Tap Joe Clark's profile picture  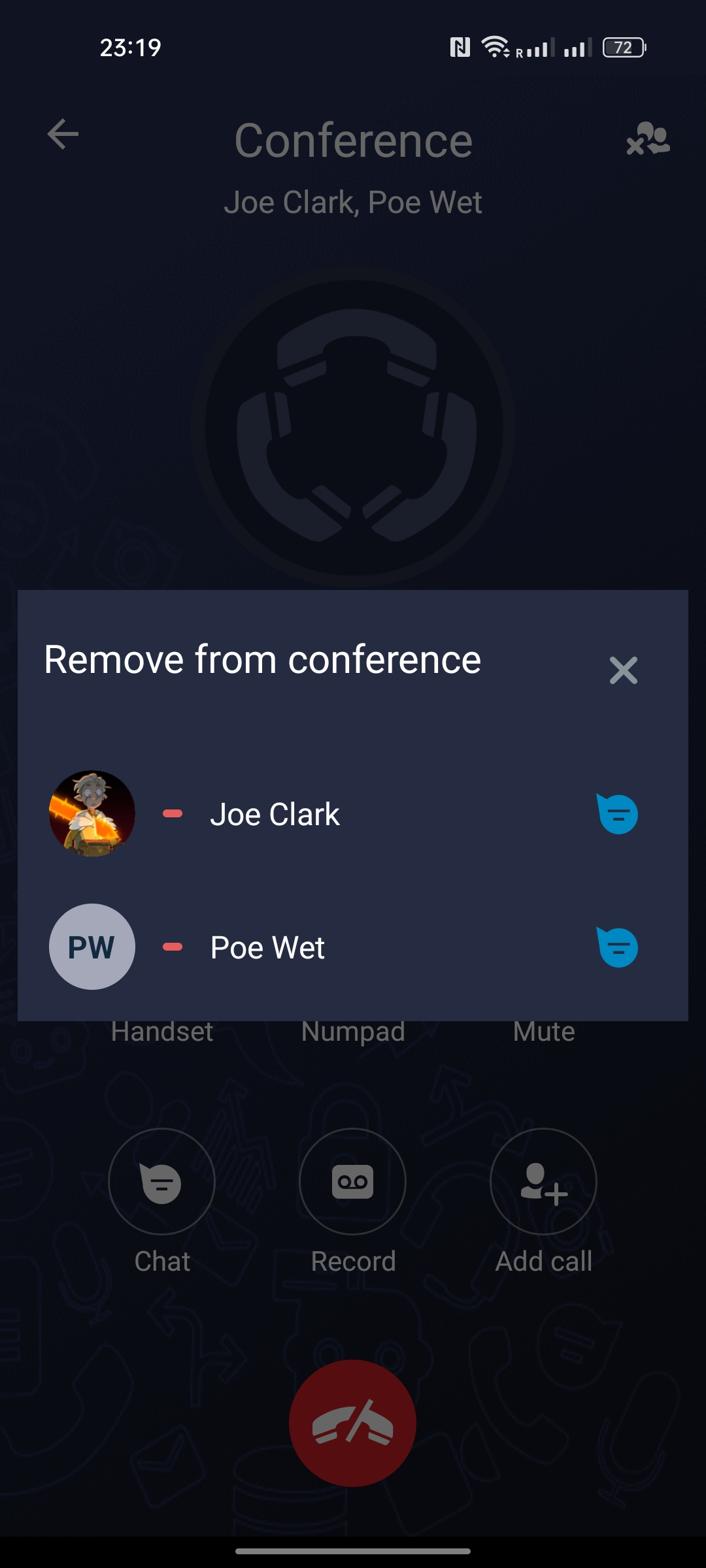(92, 813)
